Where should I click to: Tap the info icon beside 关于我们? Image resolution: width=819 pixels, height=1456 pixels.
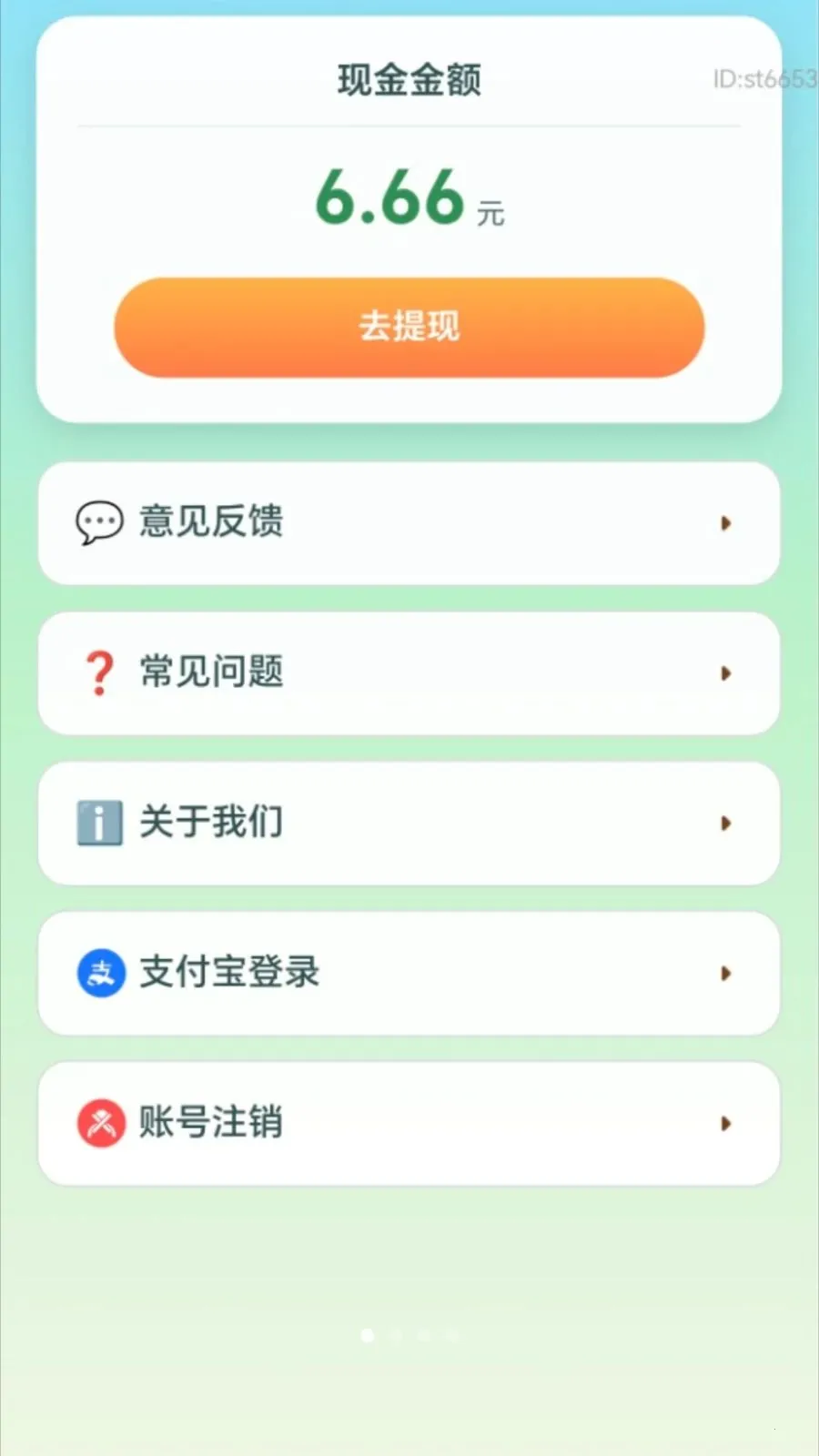coord(99,823)
